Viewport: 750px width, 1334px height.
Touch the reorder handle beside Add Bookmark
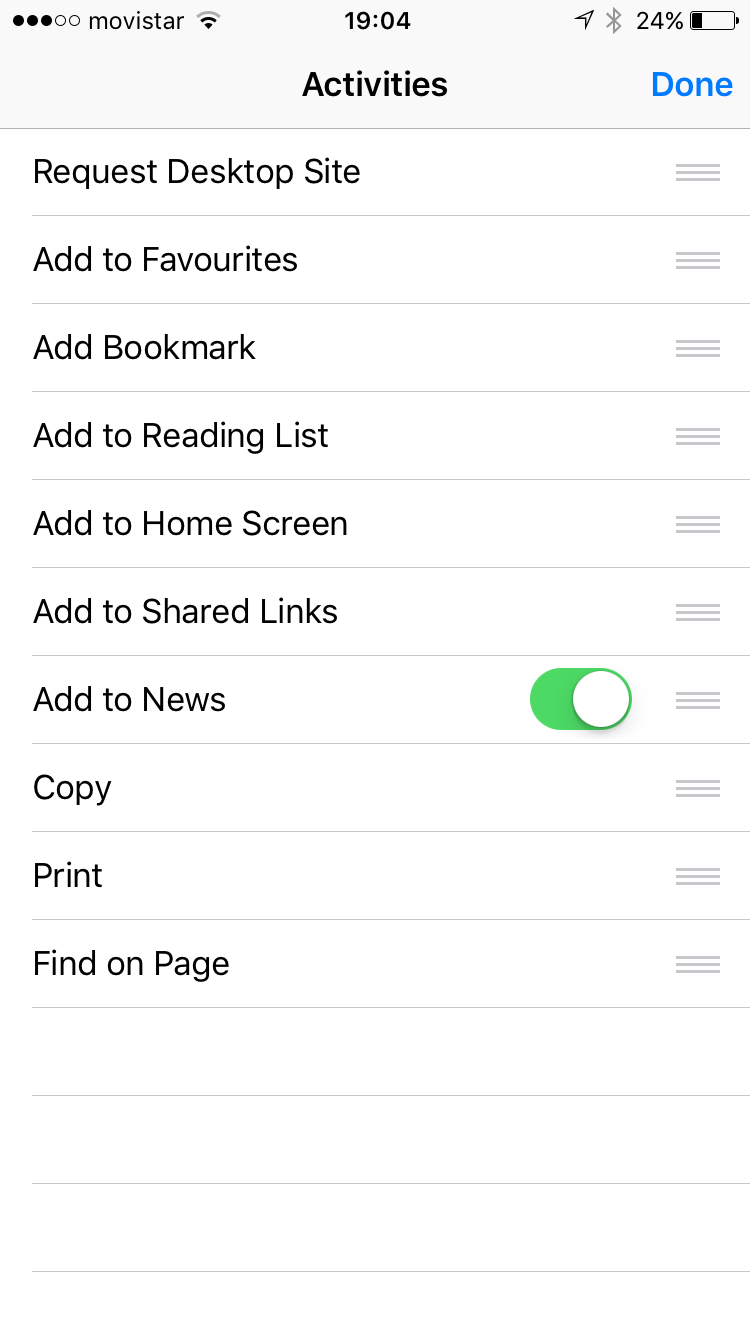click(x=698, y=348)
